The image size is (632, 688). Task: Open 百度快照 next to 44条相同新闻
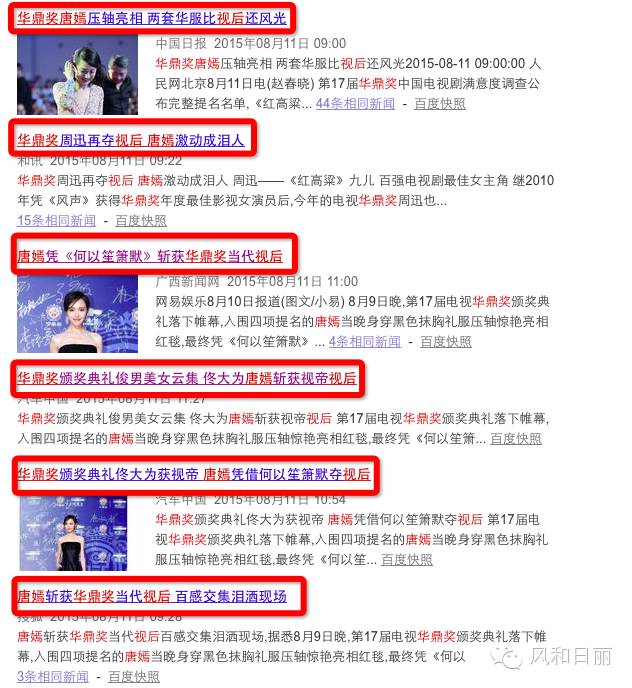[x=442, y=104]
